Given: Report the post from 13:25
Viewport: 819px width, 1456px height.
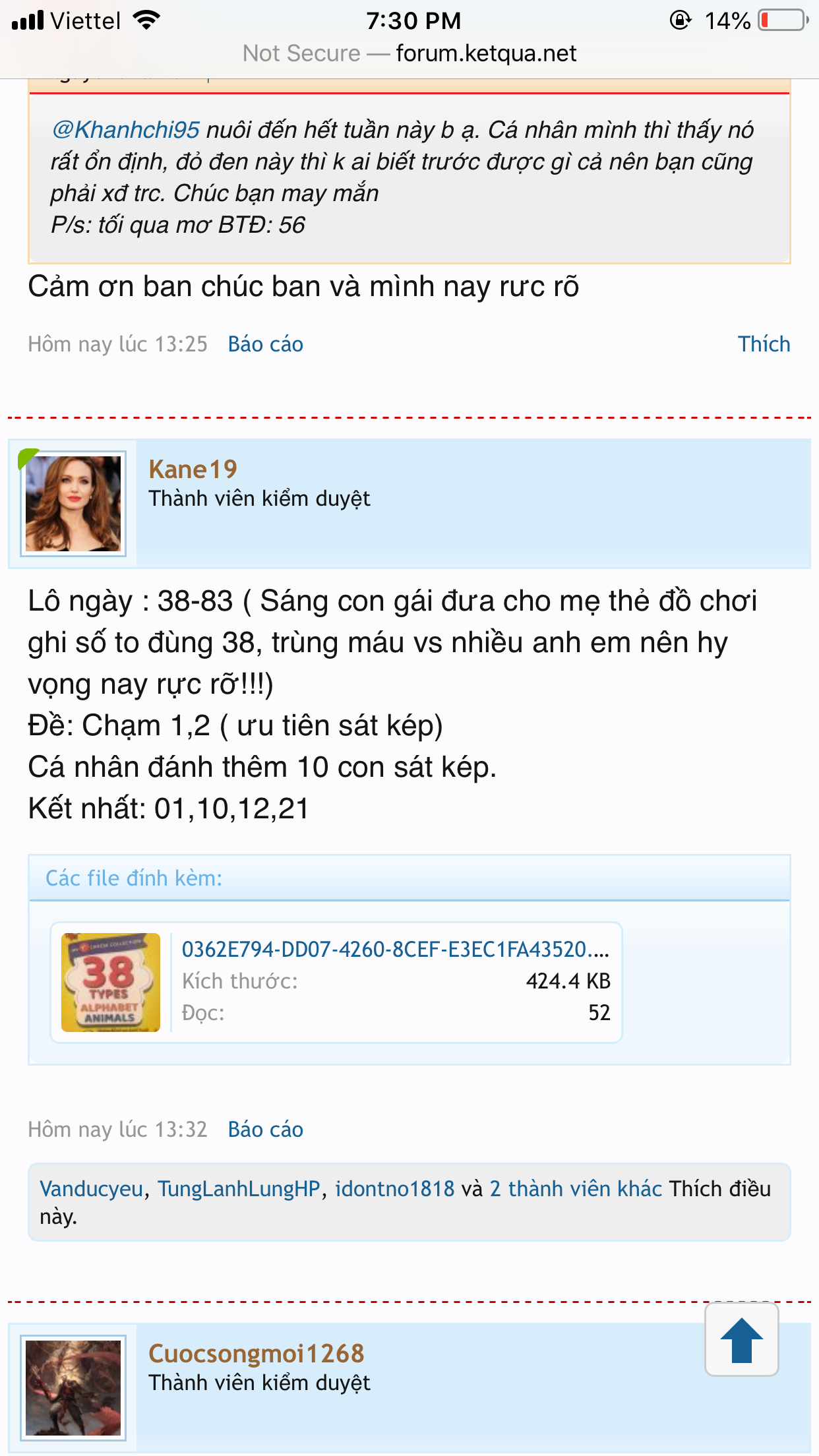Looking at the screenshot, I should coord(265,344).
